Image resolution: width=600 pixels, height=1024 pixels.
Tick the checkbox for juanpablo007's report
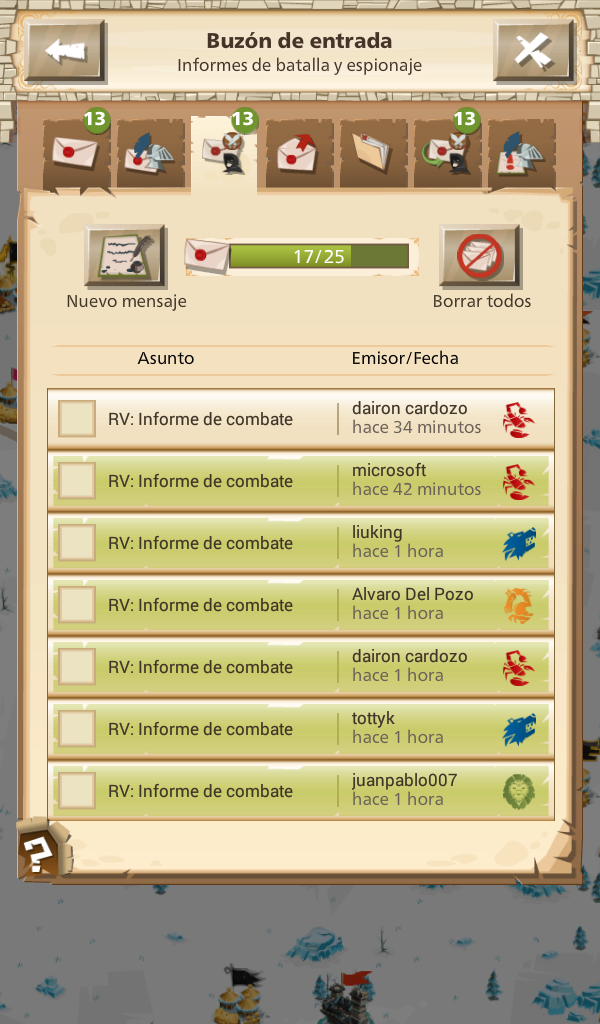tap(77, 791)
